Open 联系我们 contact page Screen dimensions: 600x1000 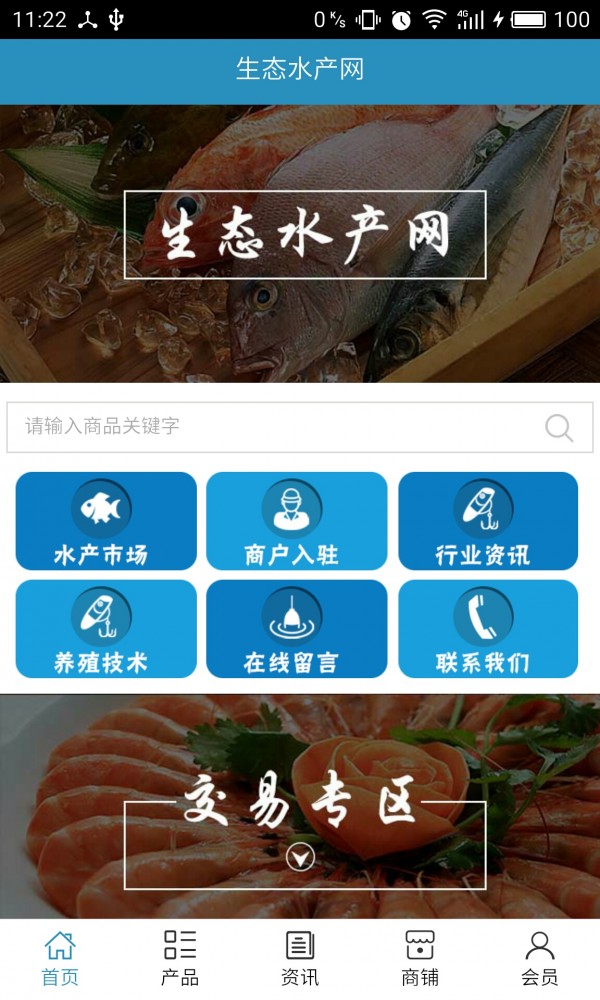coord(488,629)
